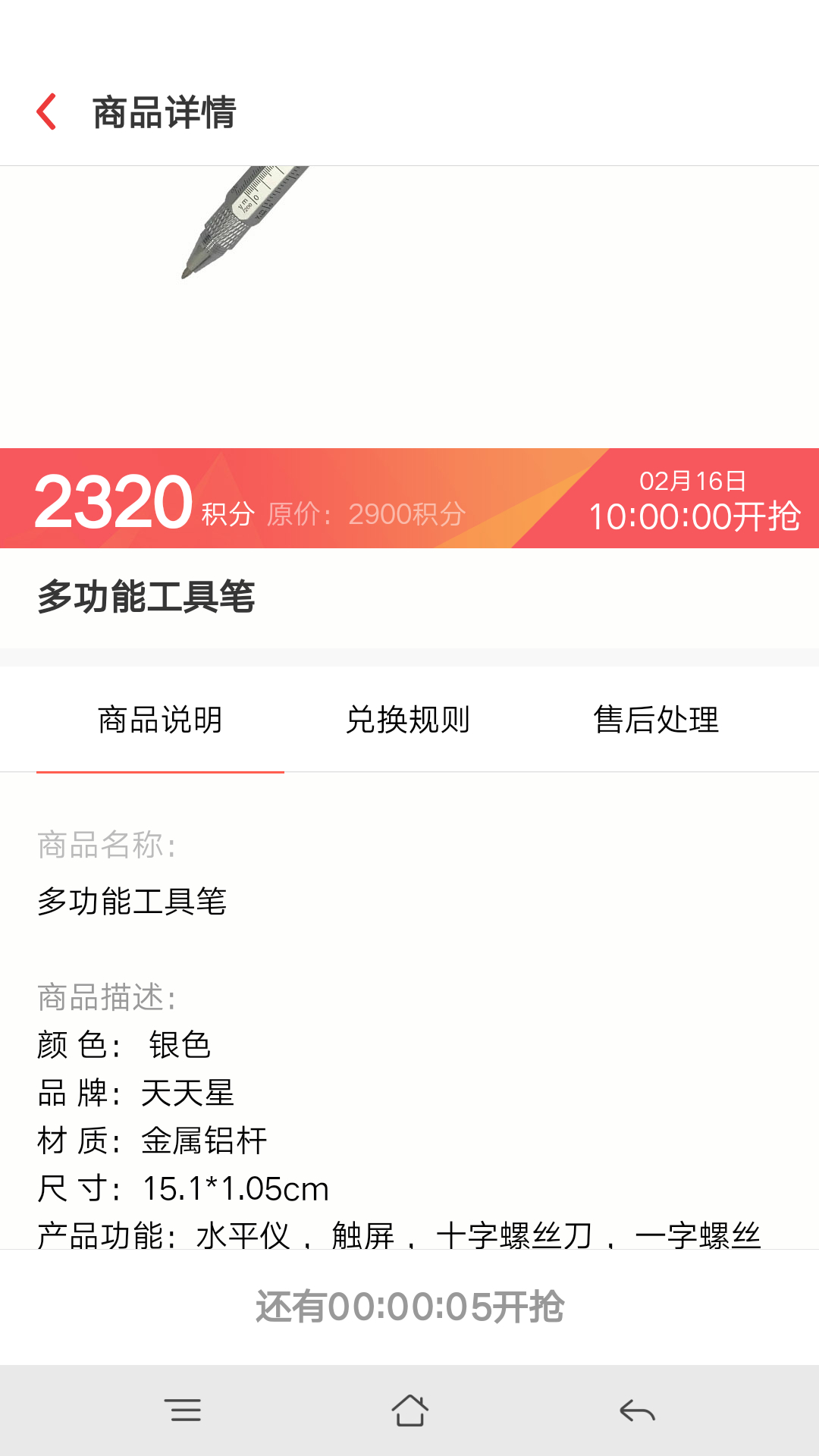Open the 售后处理 tab

[x=656, y=720]
